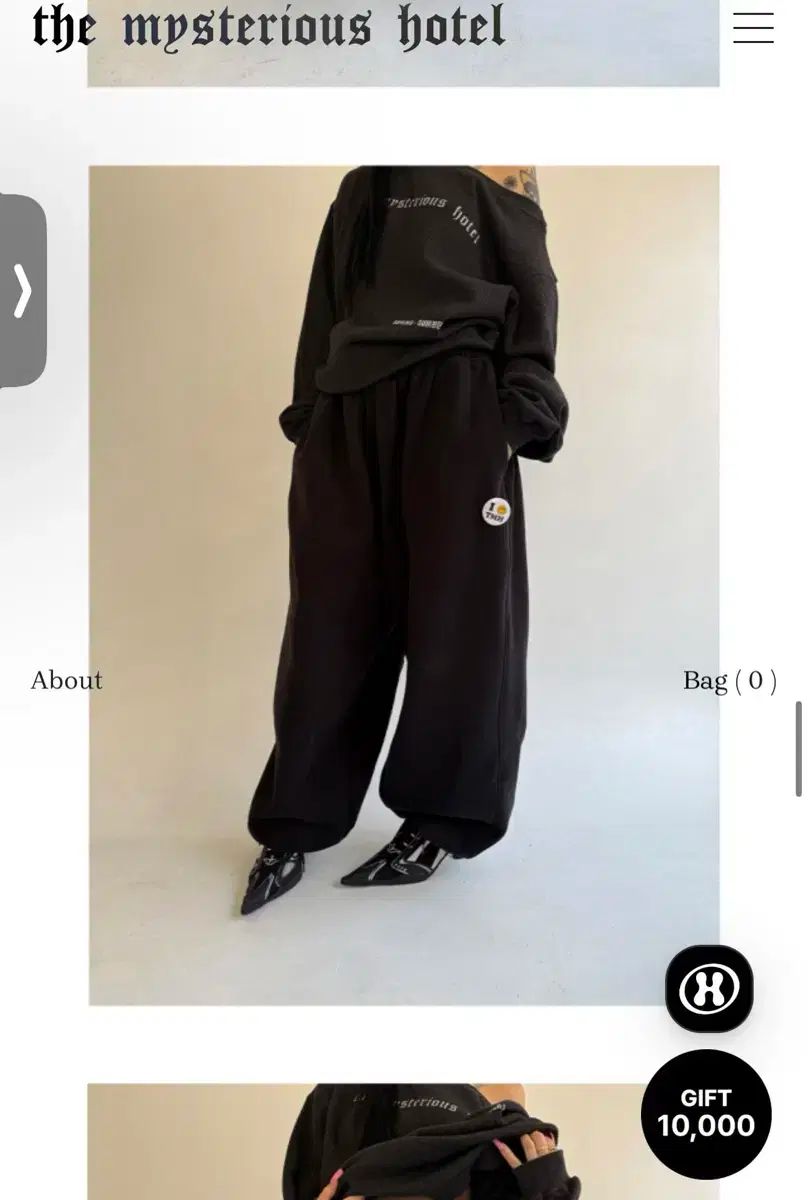808x1200 pixels.
Task: Open the GIFT 10,000 offer
Action: (706, 1114)
